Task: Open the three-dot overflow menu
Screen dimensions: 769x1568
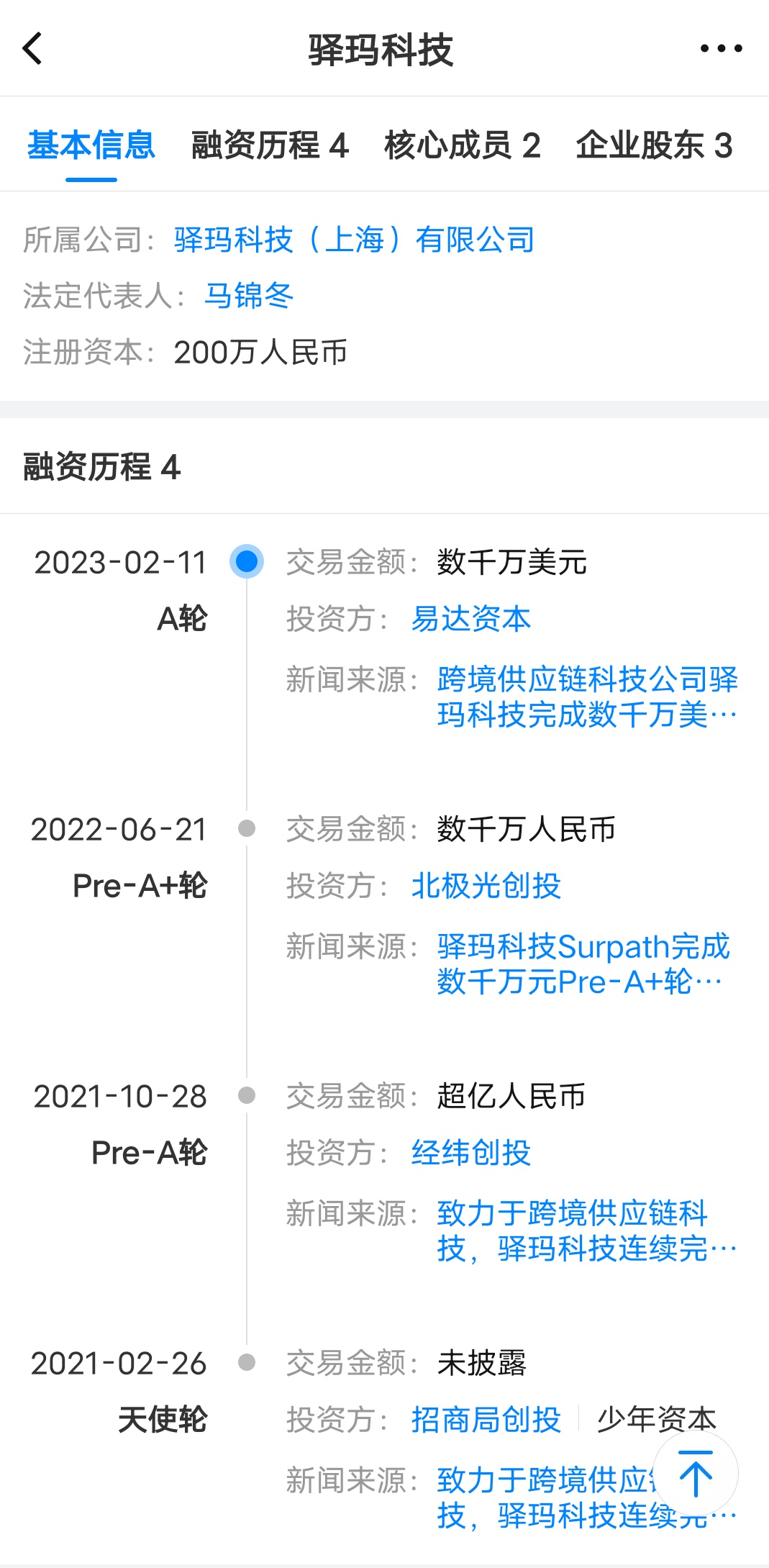Action: pos(721,49)
